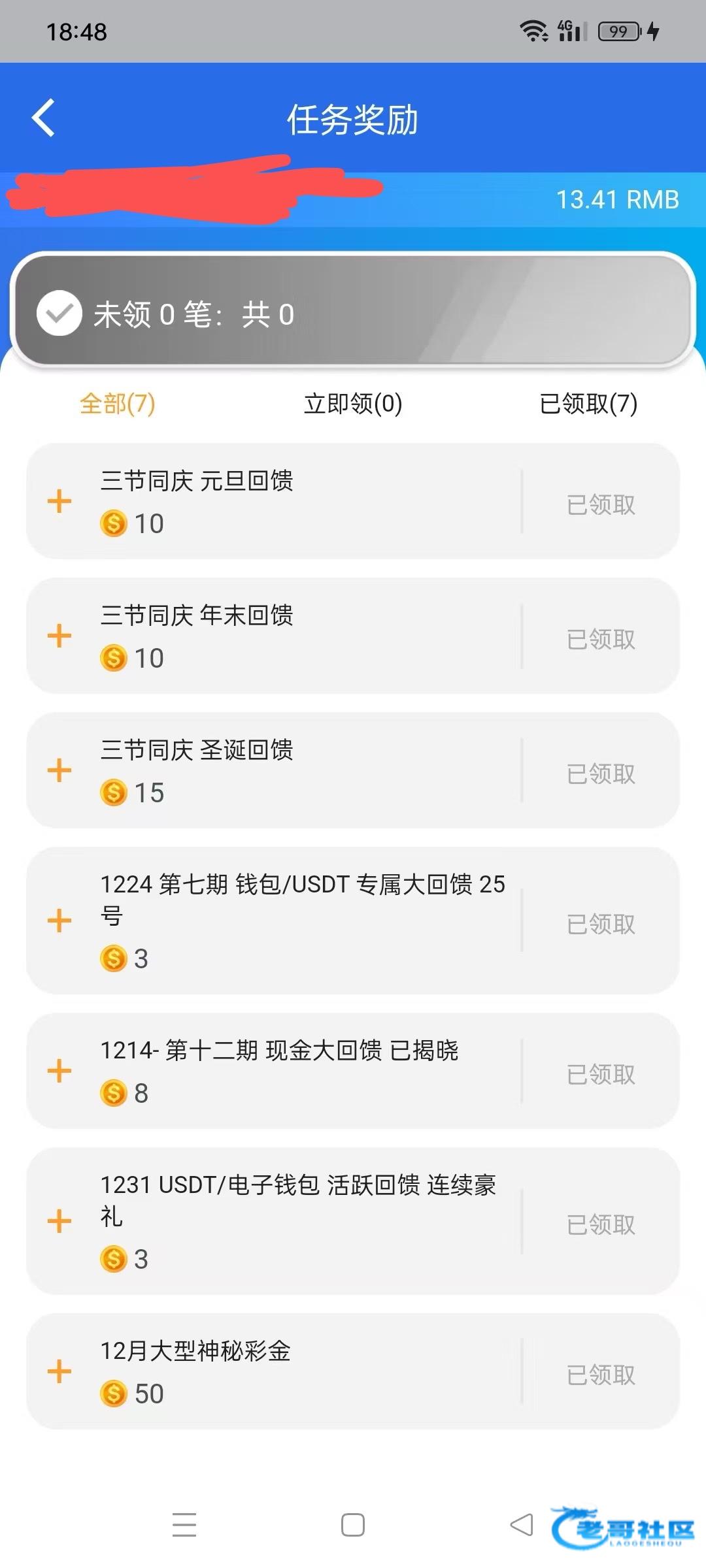
Task: Go back from the 任务奖励 page
Action: [43, 118]
